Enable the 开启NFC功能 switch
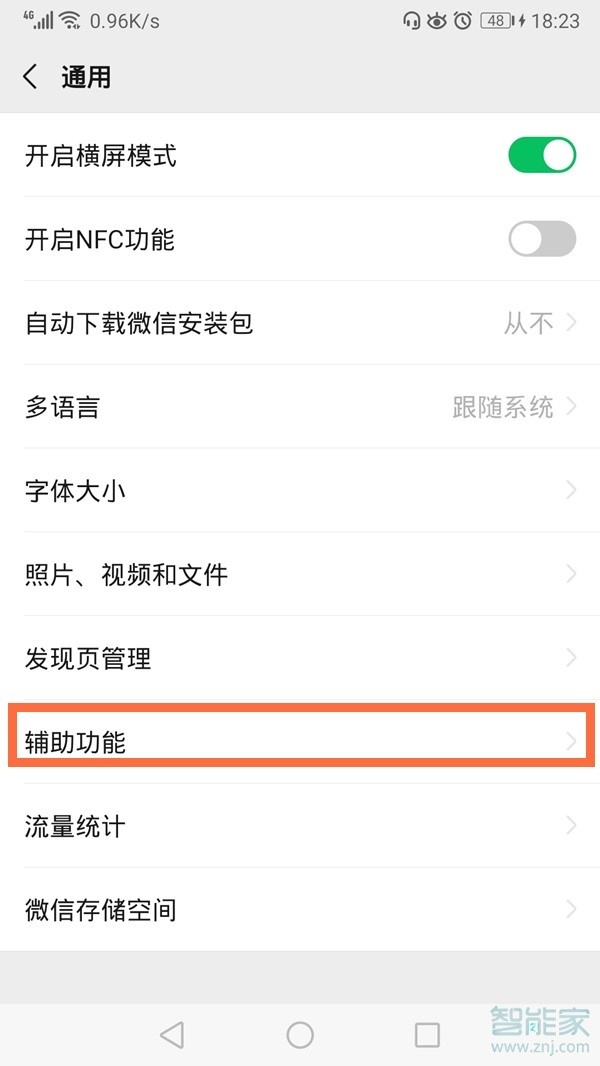Screen dimensions: 600x1066 pos(542,240)
